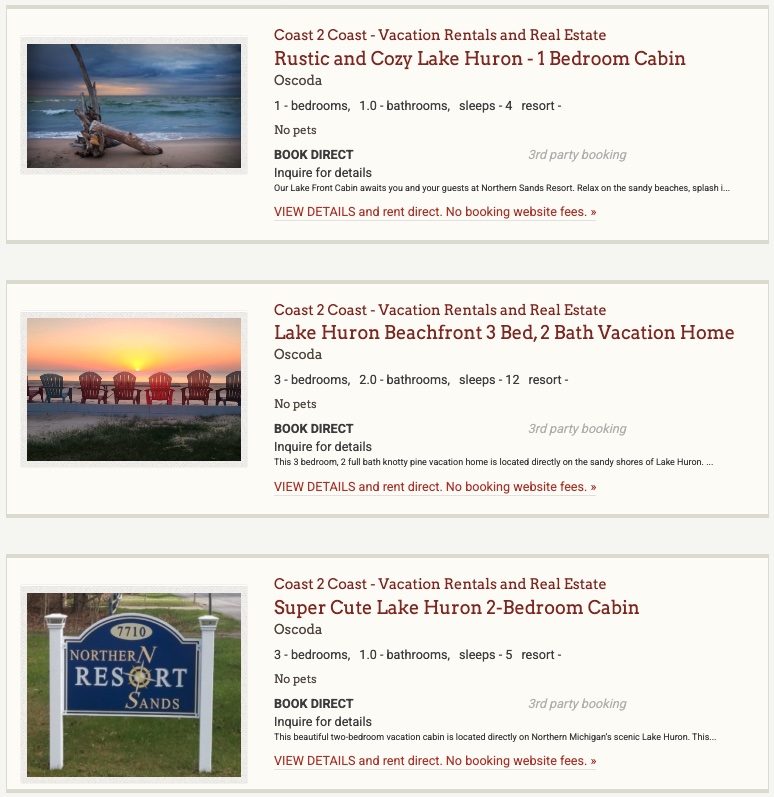View details for the Super Cute 2-Bedroom Cabin

(x=435, y=761)
